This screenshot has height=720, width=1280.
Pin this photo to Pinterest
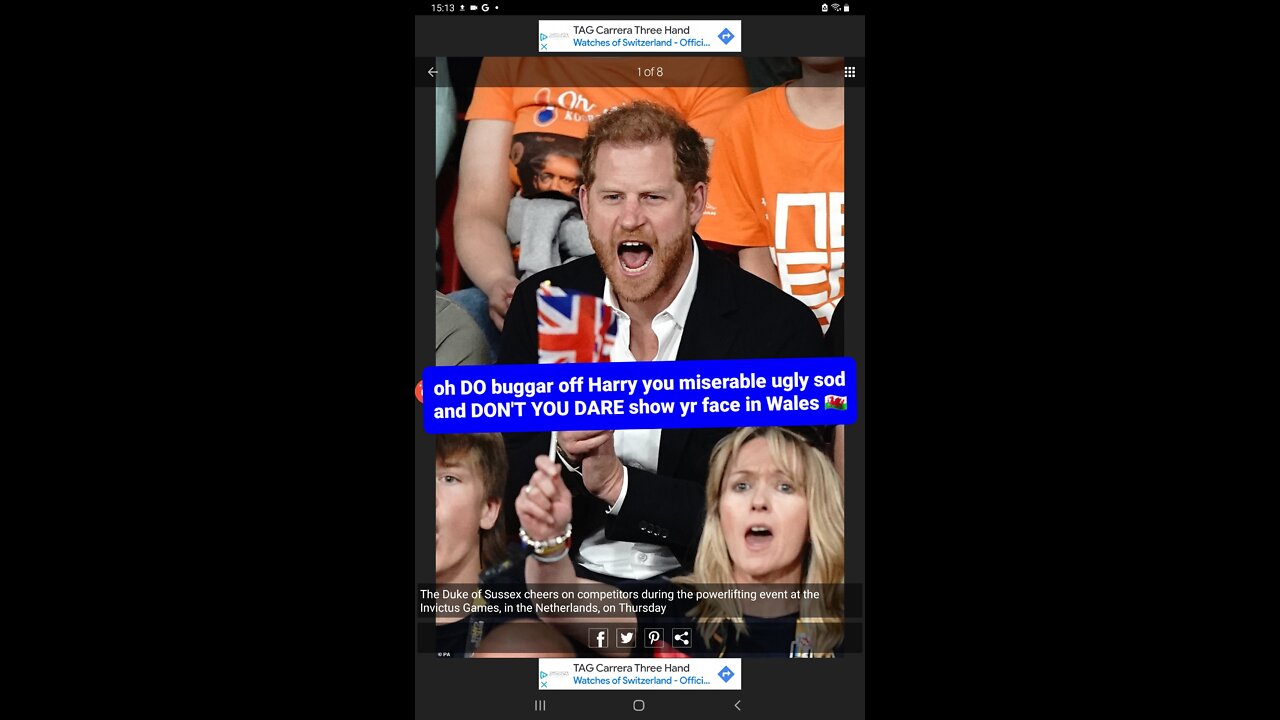654,638
